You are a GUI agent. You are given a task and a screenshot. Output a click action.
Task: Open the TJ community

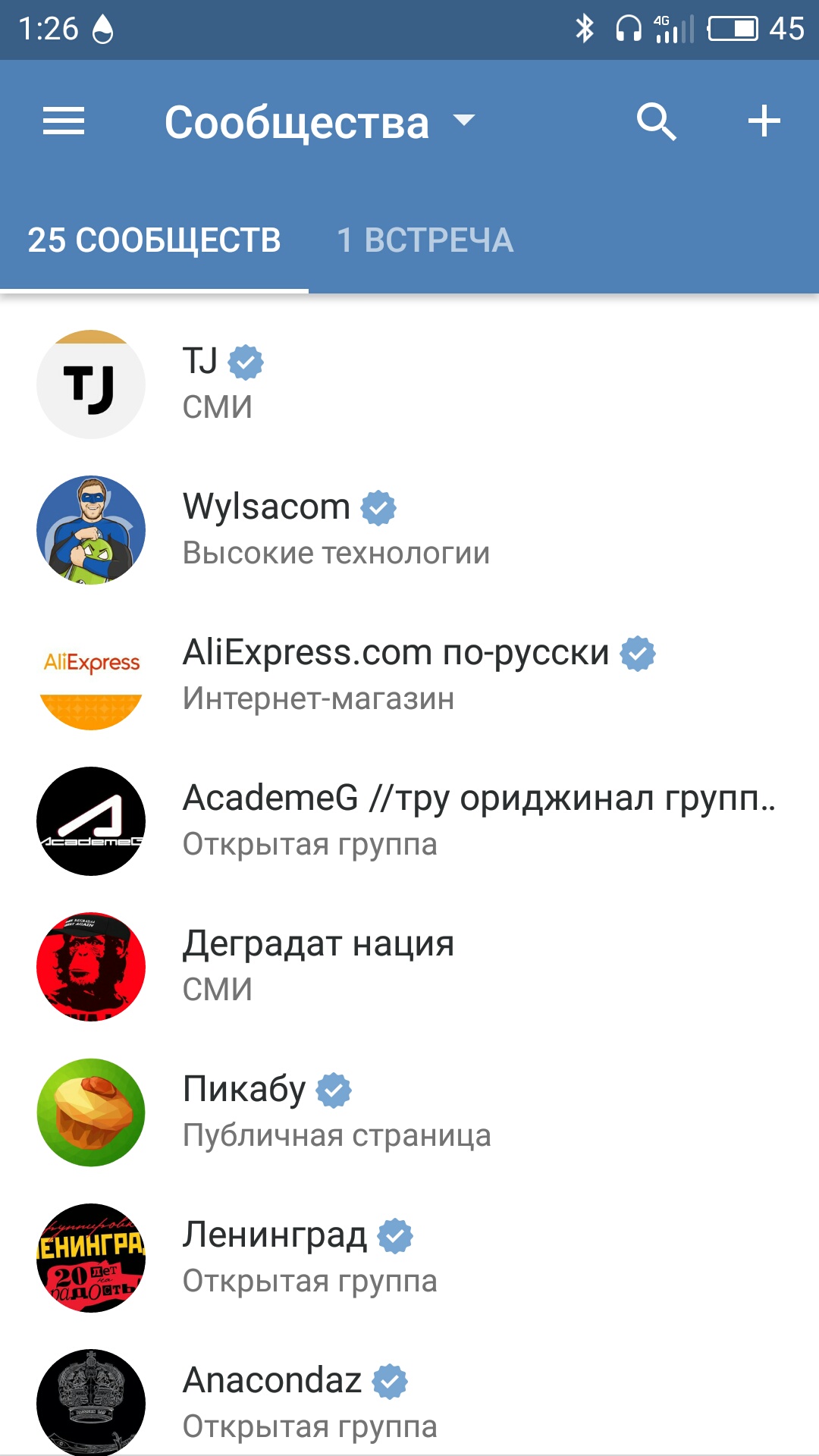point(409,384)
